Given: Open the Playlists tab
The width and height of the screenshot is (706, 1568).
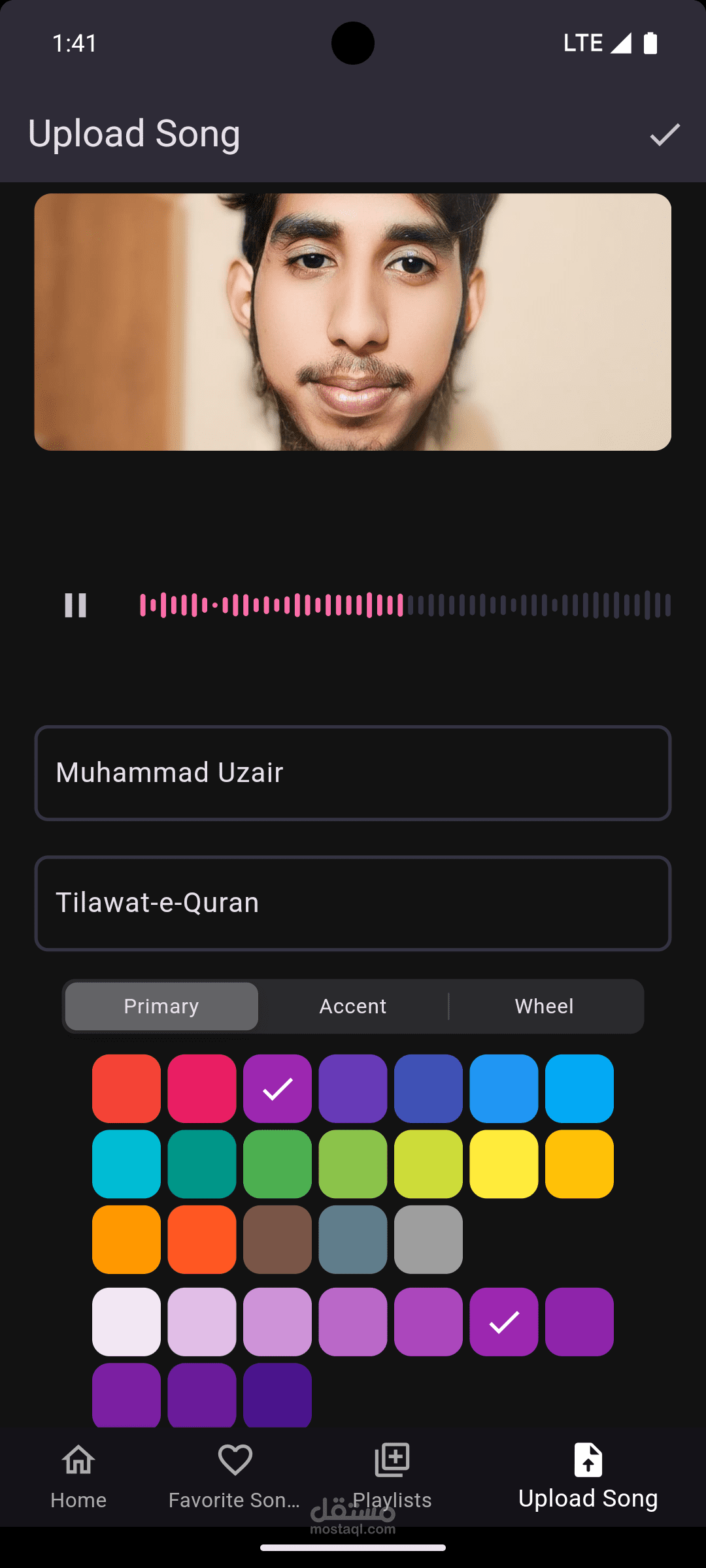Looking at the screenshot, I should point(392,1477).
